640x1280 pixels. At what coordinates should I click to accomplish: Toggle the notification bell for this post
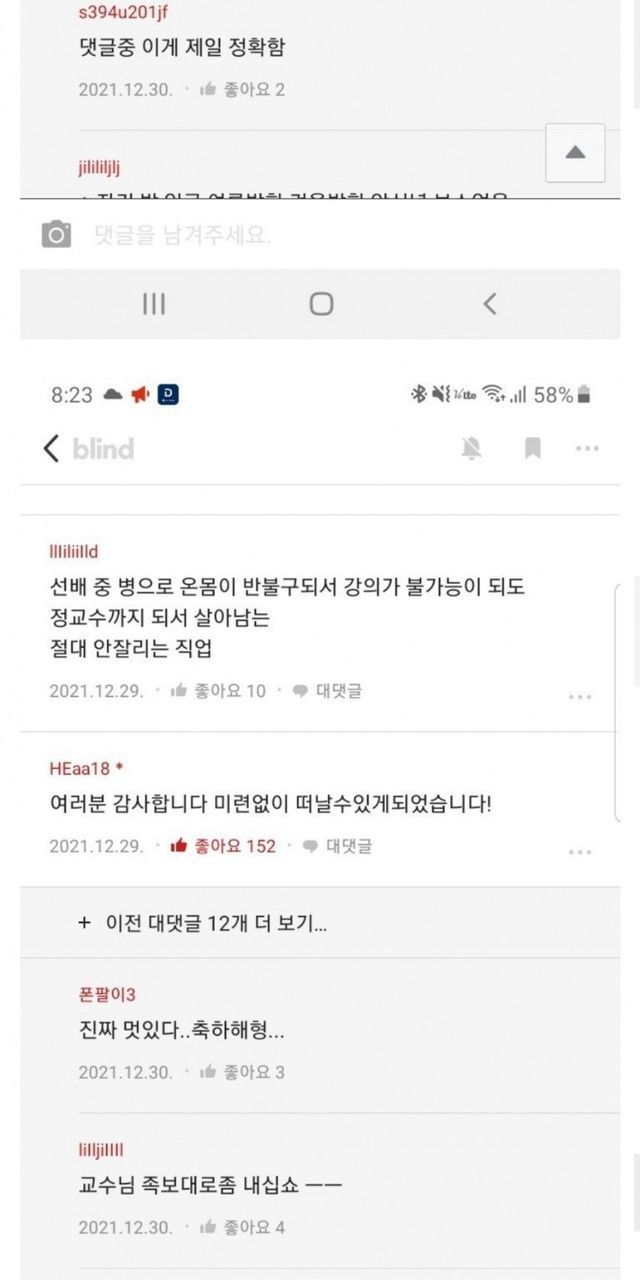pos(472,449)
